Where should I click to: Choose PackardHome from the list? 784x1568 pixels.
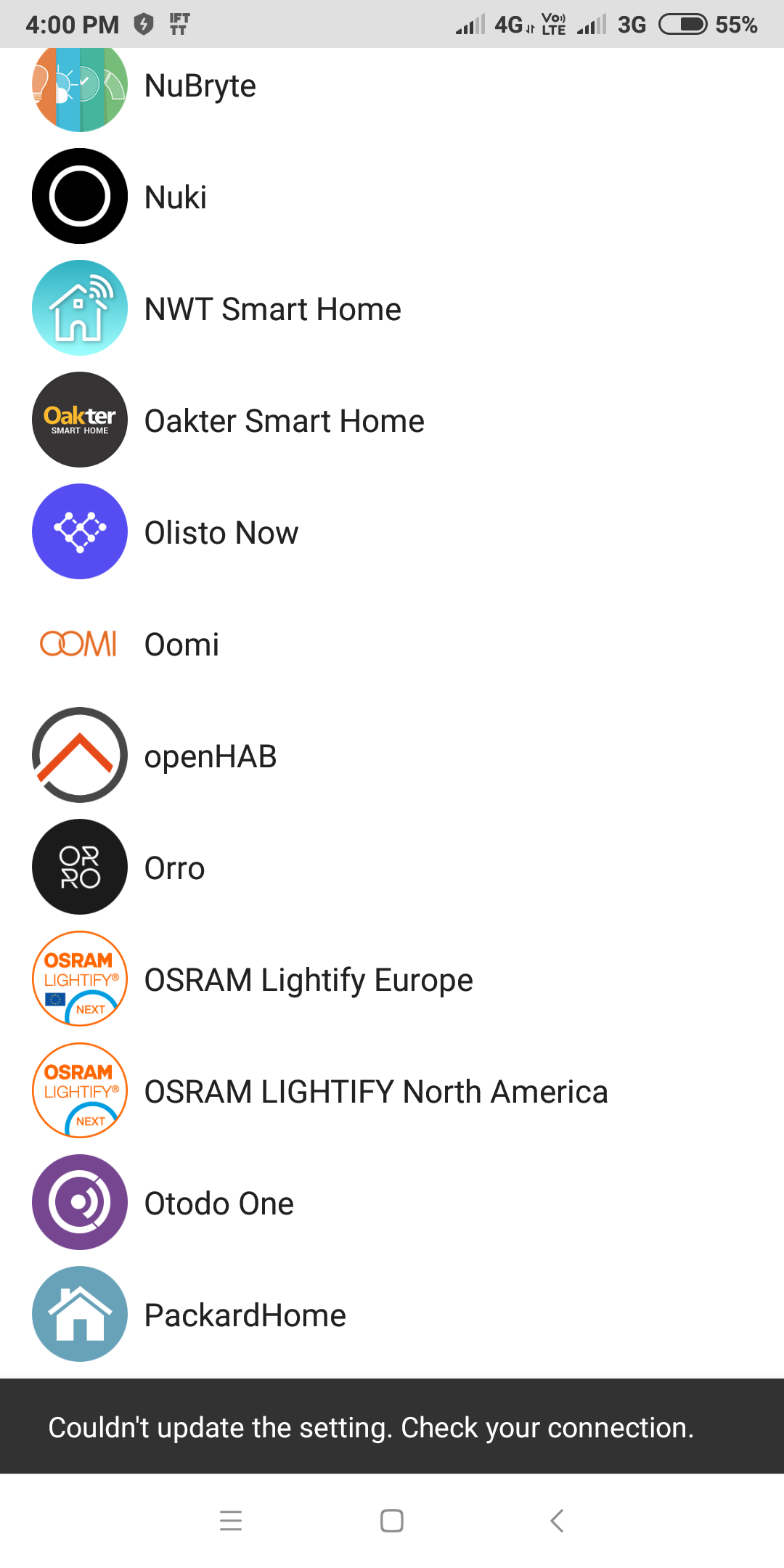(x=392, y=1315)
